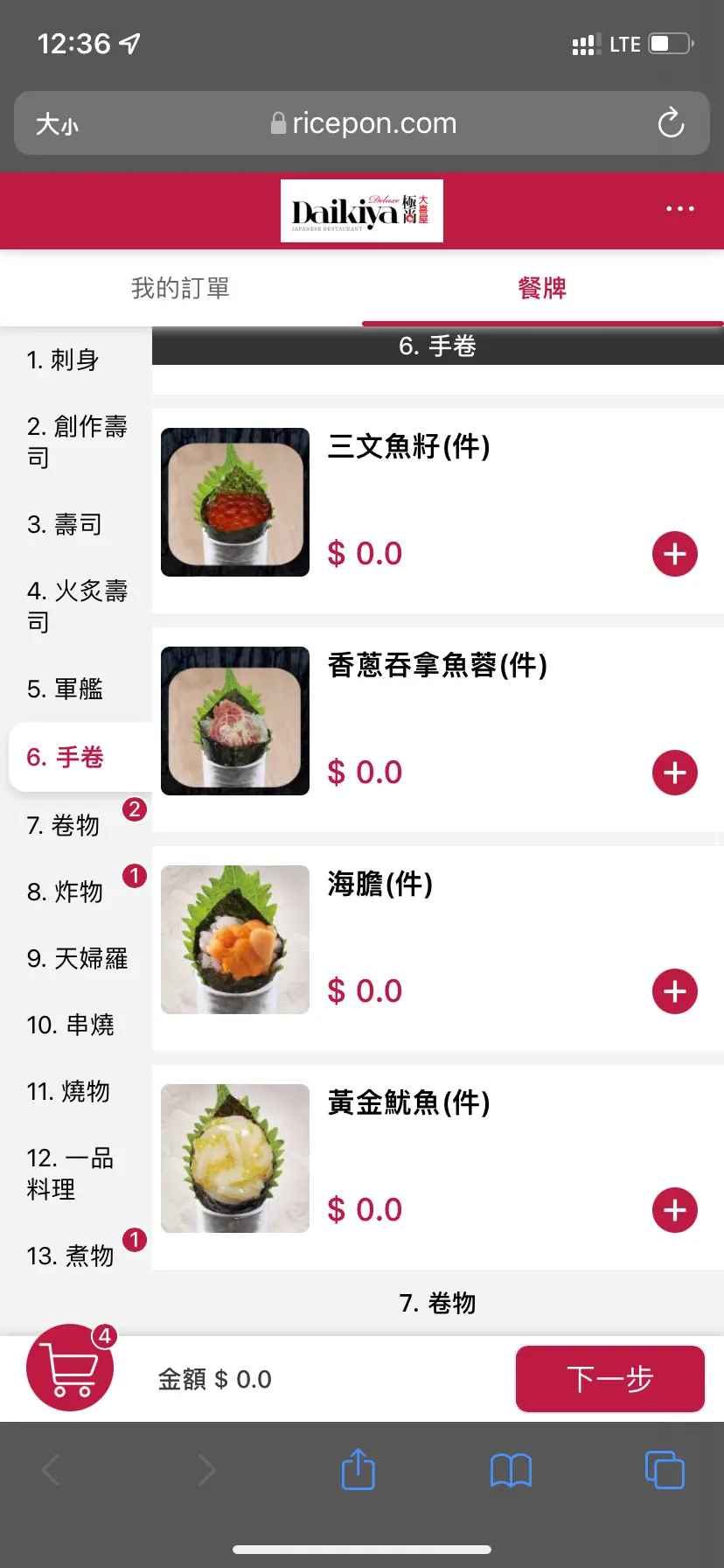
Task: Reload the page in Safari
Action: click(x=671, y=123)
